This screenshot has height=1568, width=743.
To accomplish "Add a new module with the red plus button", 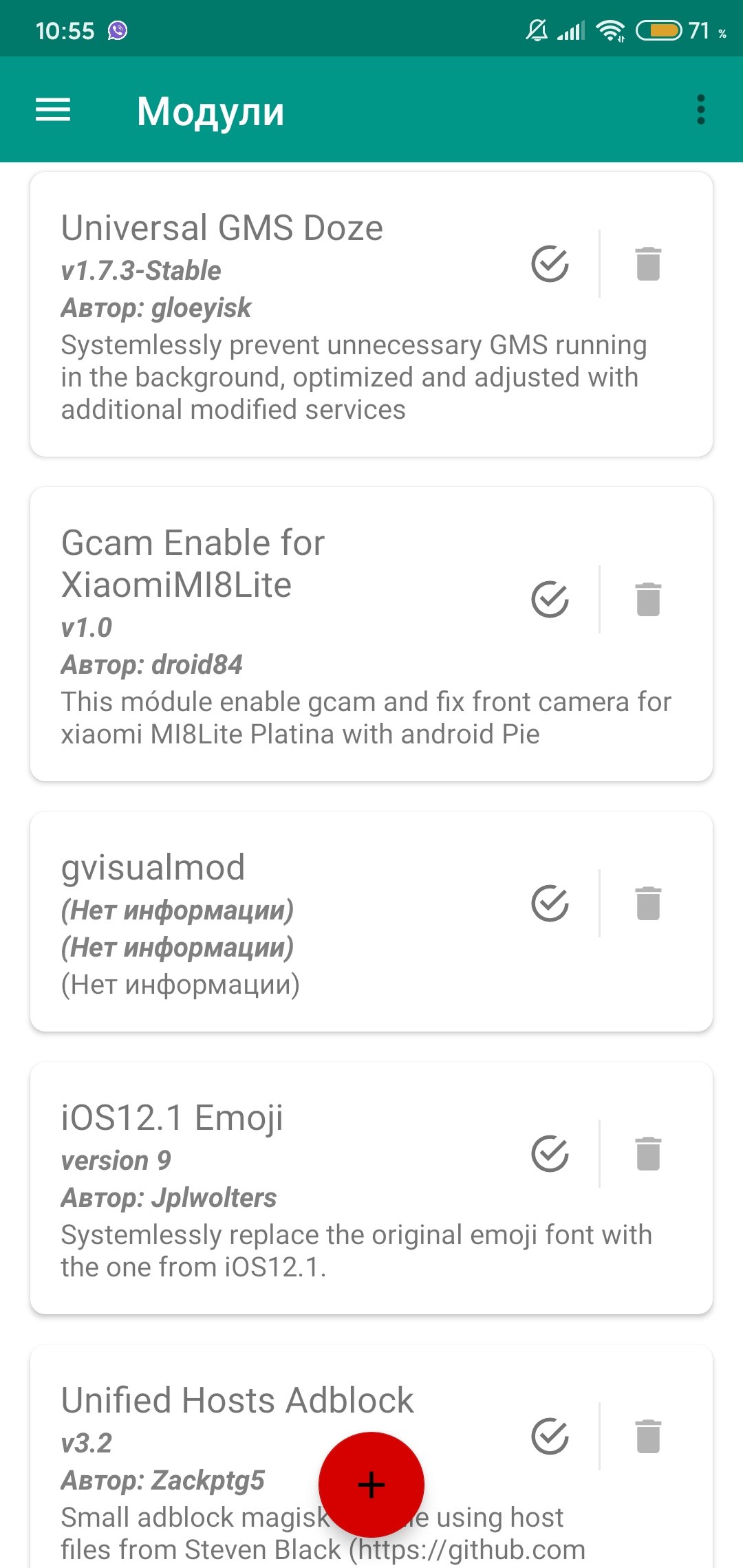I will click(371, 1485).
